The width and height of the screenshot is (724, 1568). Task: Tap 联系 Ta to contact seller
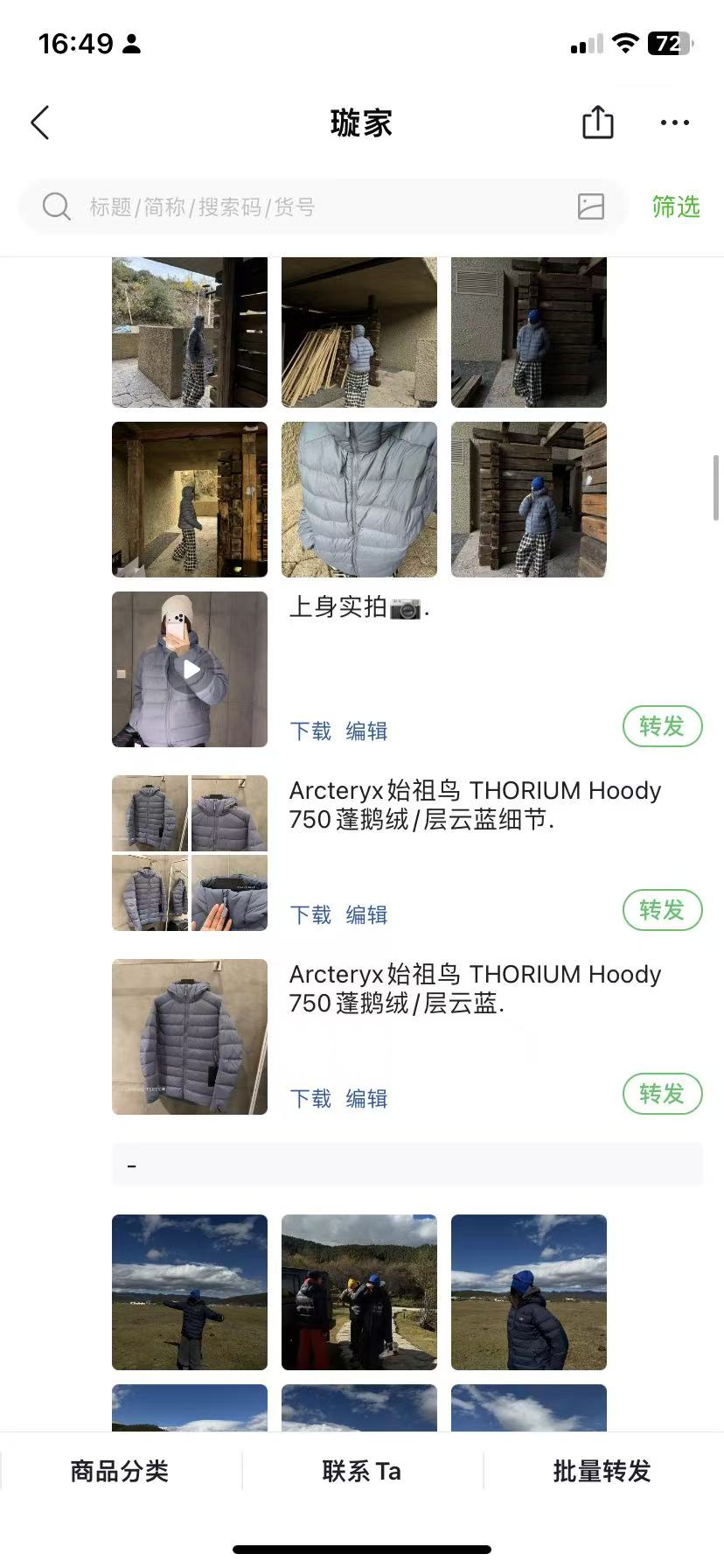(362, 1471)
